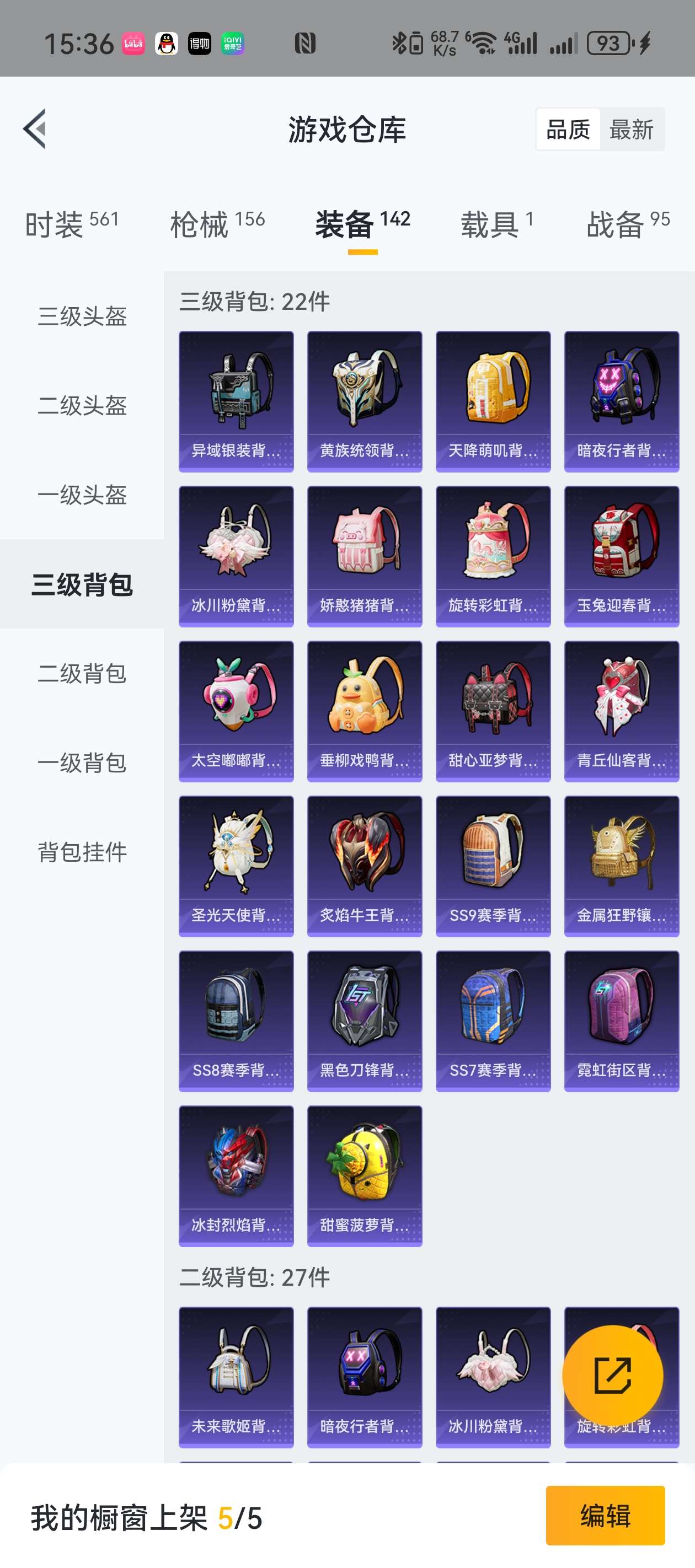Screen dimensions: 695x1568
Task: Open the 异域银装 backpack item
Action: pyautogui.click(x=236, y=401)
